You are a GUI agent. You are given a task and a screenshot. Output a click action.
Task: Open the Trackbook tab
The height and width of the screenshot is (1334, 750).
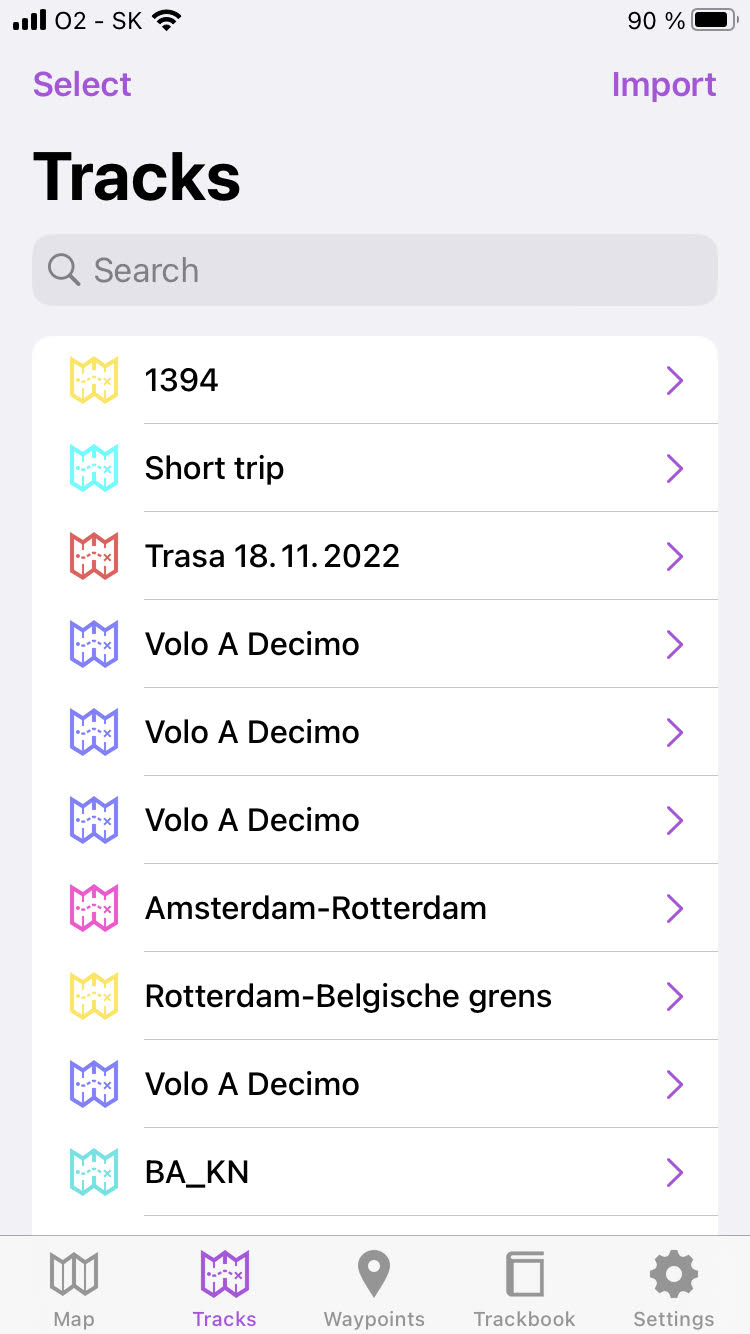[x=524, y=1289]
